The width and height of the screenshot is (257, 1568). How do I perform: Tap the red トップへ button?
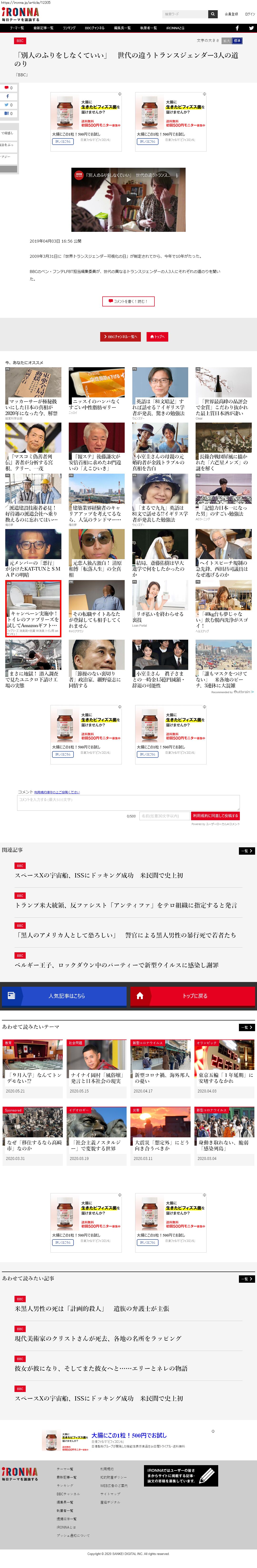[x=157, y=337]
